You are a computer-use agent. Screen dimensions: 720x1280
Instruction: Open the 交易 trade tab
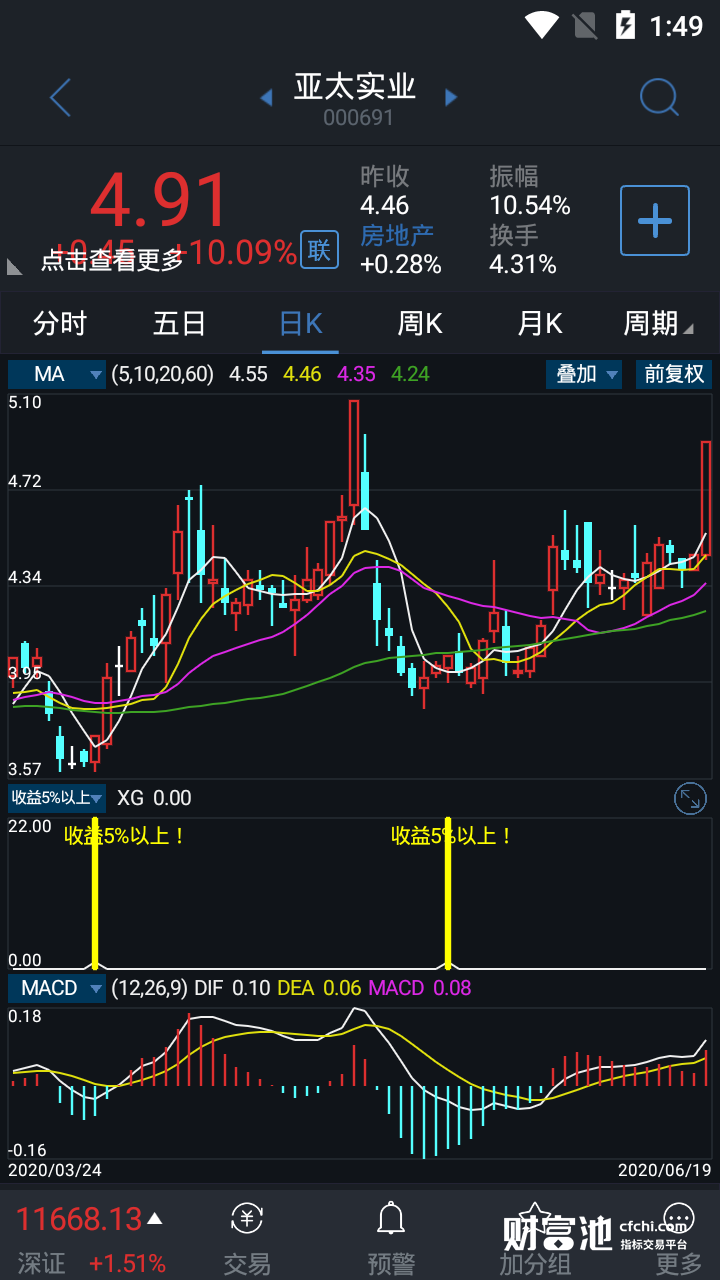pos(246,1238)
